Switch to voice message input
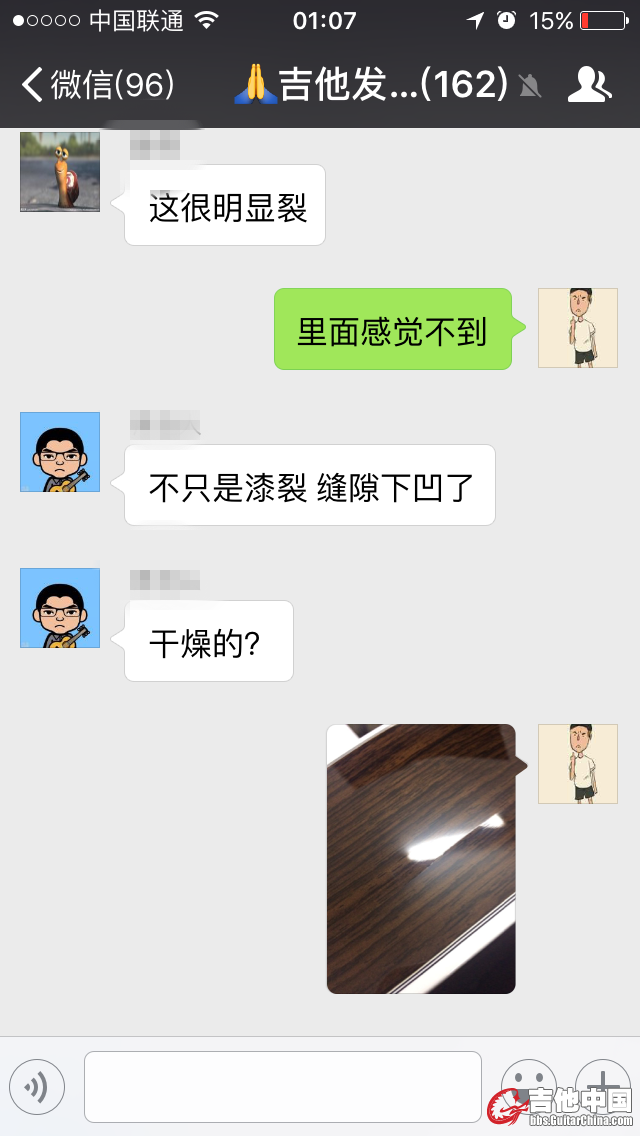The image size is (640, 1136). pos(37,1086)
